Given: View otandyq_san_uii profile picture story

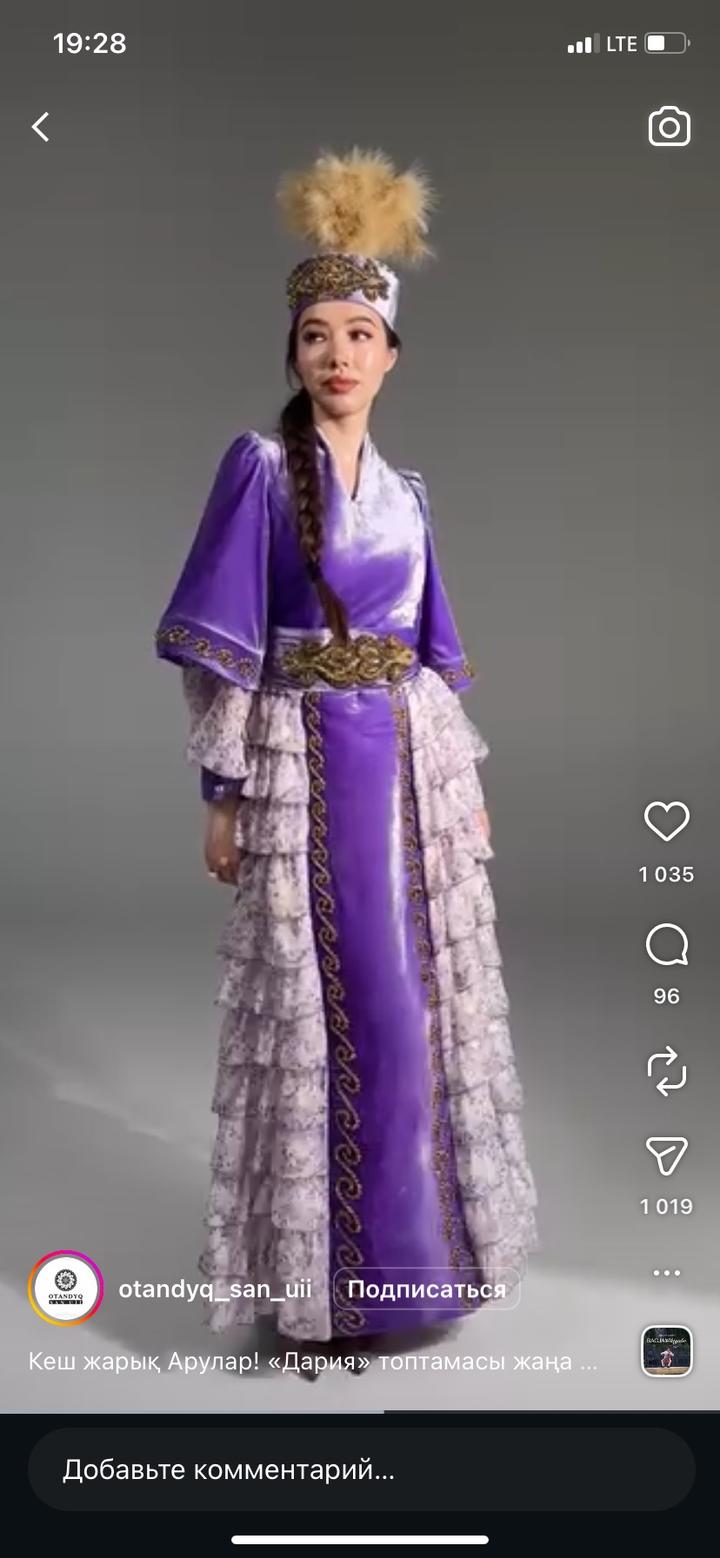Looking at the screenshot, I should coord(66,1289).
